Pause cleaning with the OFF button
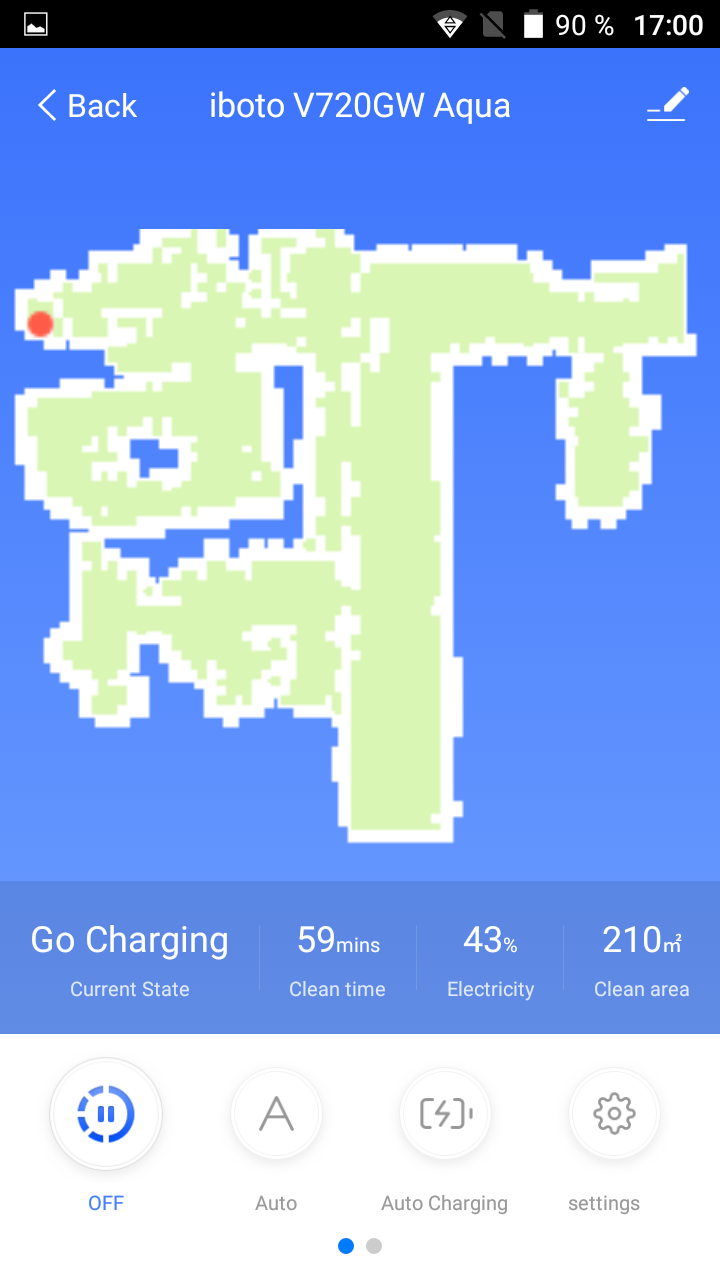Viewport: 720px width, 1280px height. (106, 1114)
